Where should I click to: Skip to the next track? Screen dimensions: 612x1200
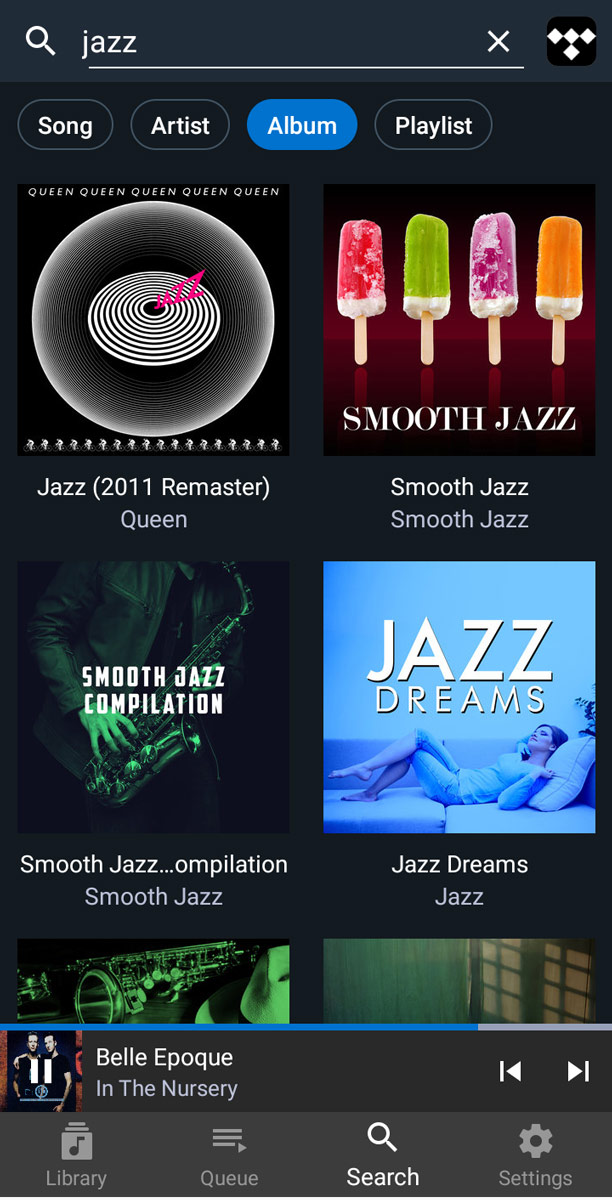click(x=578, y=1071)
